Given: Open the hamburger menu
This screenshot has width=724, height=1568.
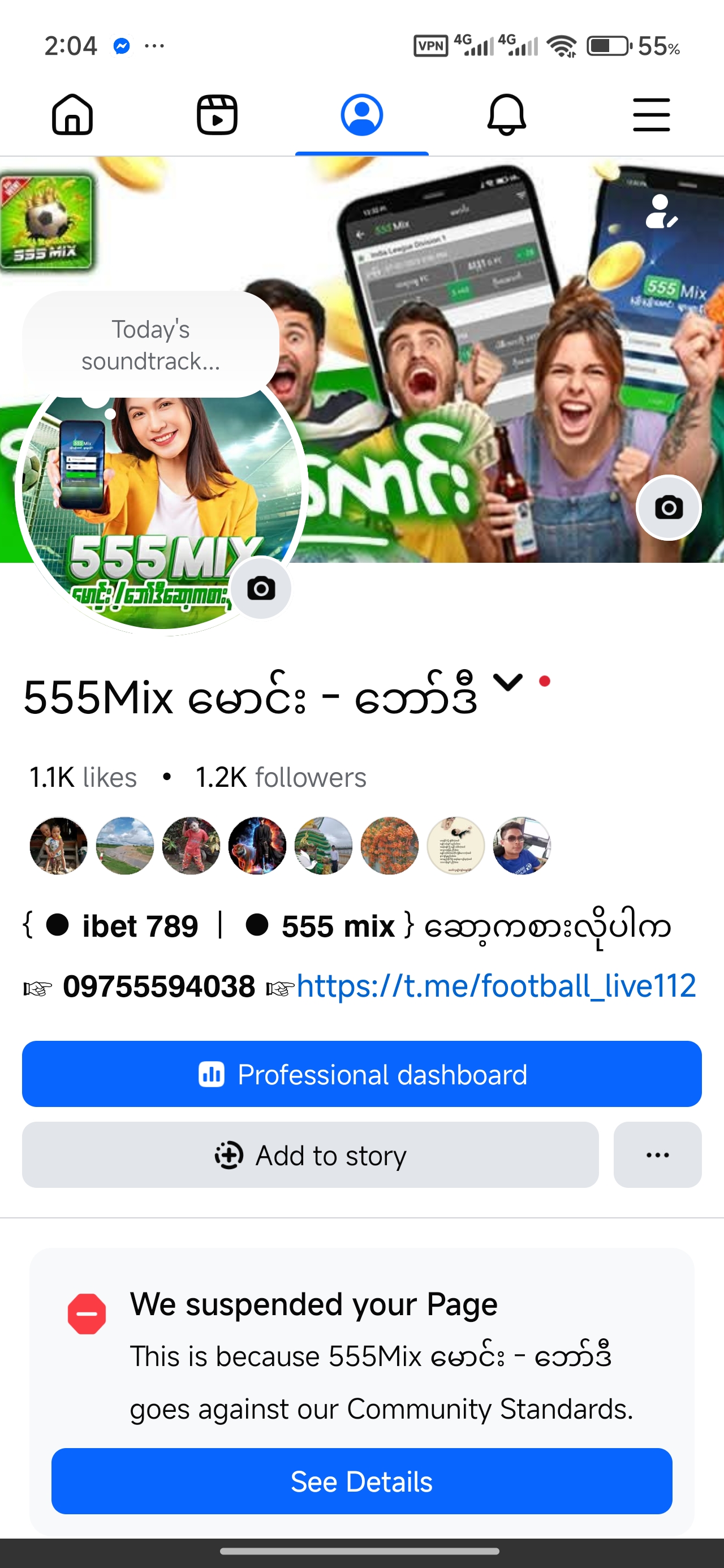Looking at the screenshot, I should (x=651, y=114).
